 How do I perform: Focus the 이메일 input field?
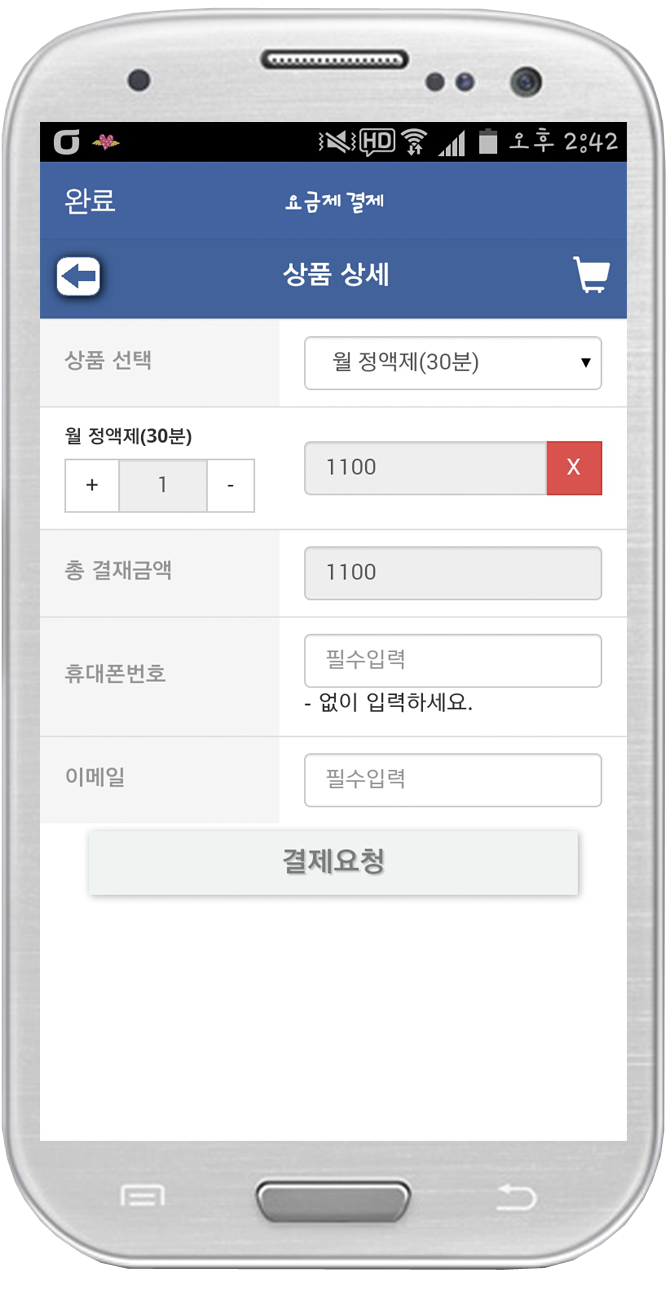click(x=453, y=780)
